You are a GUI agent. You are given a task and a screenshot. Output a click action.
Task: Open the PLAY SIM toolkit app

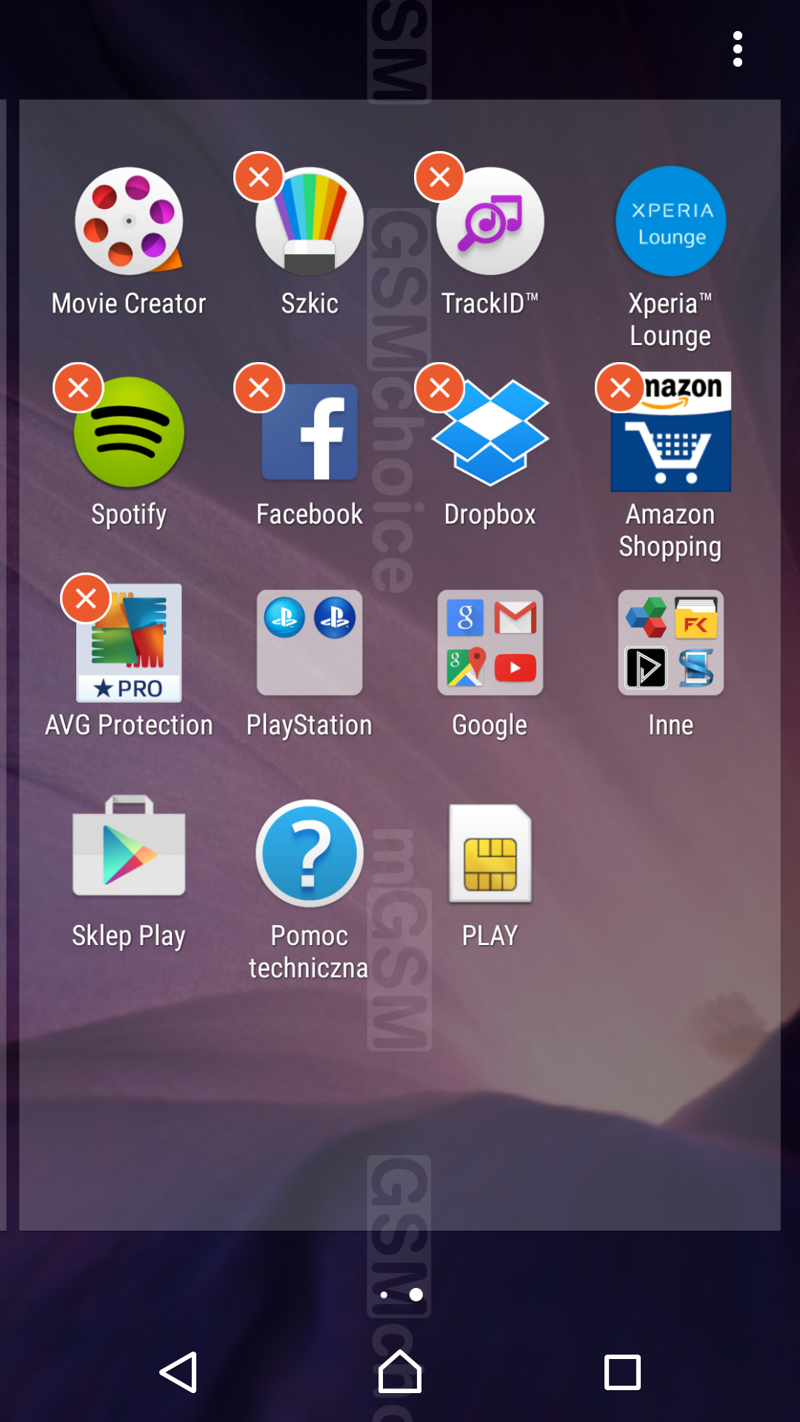tap(490, 853)
